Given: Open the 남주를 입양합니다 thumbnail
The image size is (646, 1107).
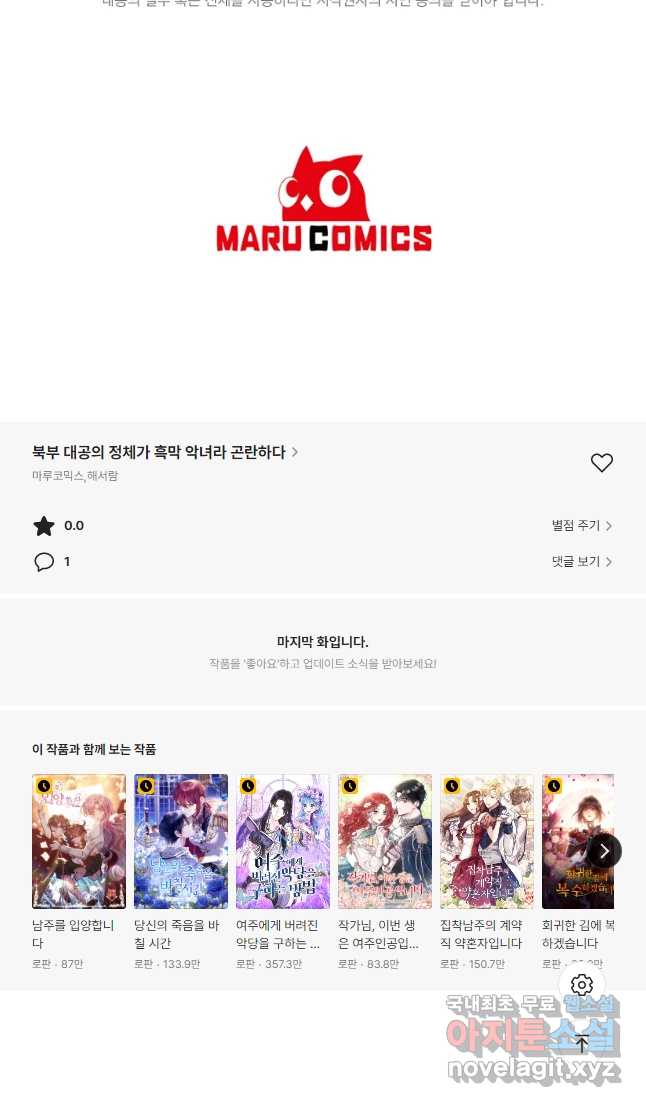Looking at the screenshot, I should point(79,841).
